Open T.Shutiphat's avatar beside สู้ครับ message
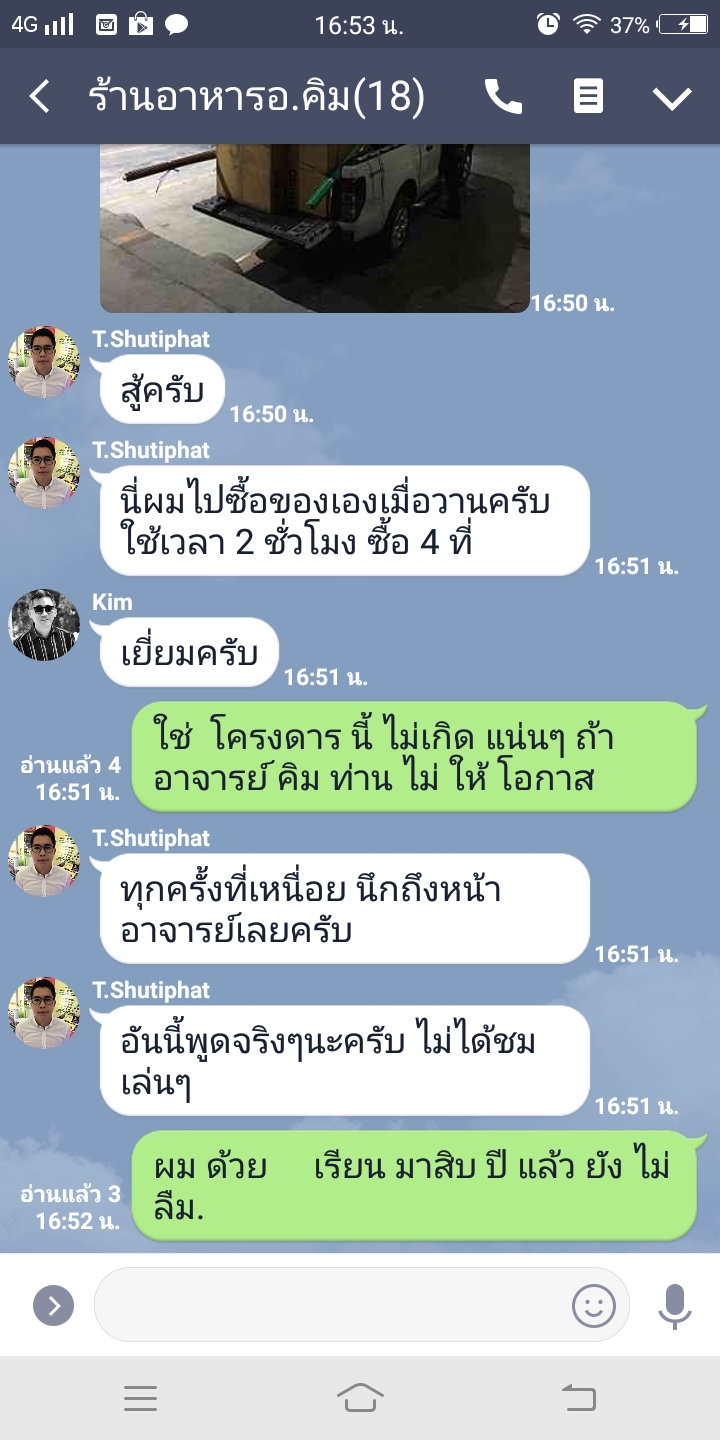This screenshot has height=1440, width=720. (44, 362)
